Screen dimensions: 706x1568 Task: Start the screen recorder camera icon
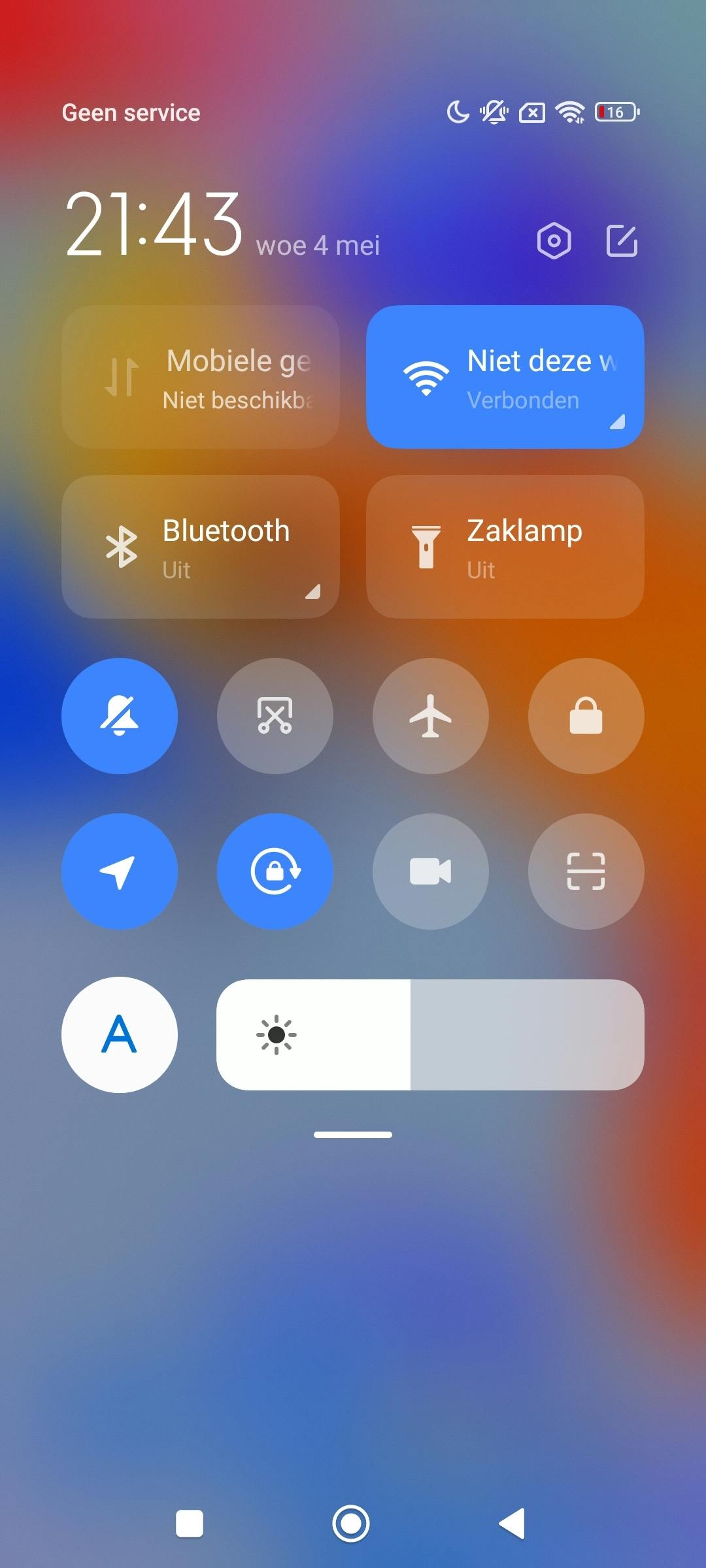(431, 872)
